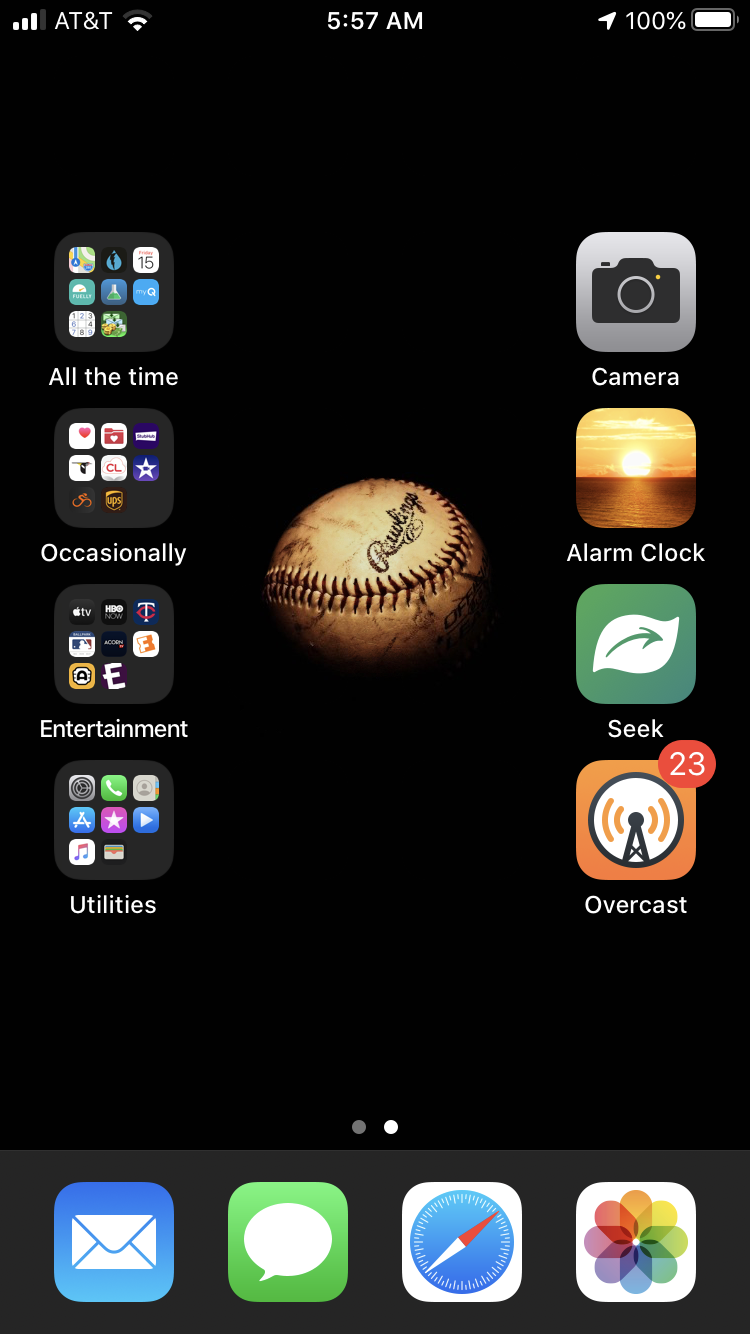
Task: Launch the Seek app
Action: click(636, 644)
